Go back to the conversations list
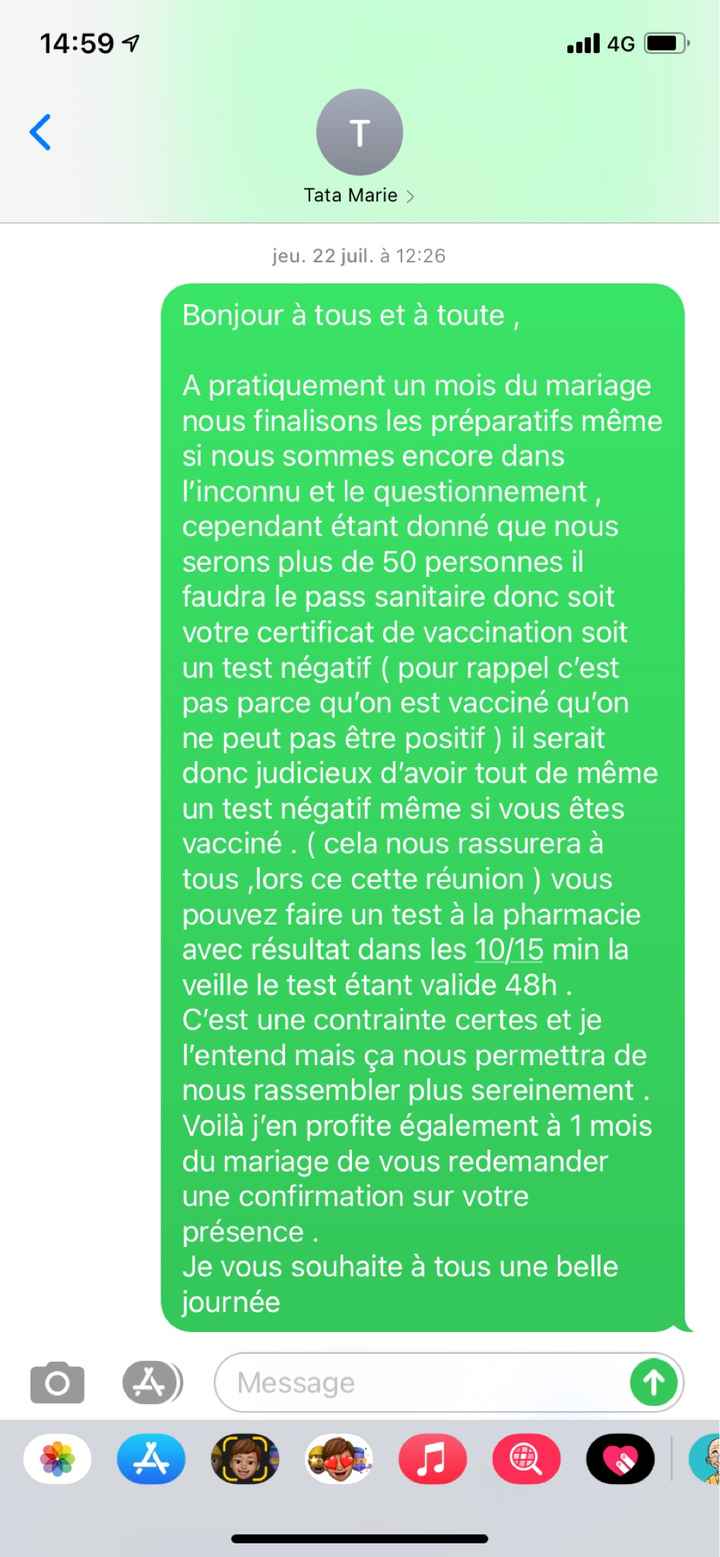The image size is (720, 1557). 40,132
